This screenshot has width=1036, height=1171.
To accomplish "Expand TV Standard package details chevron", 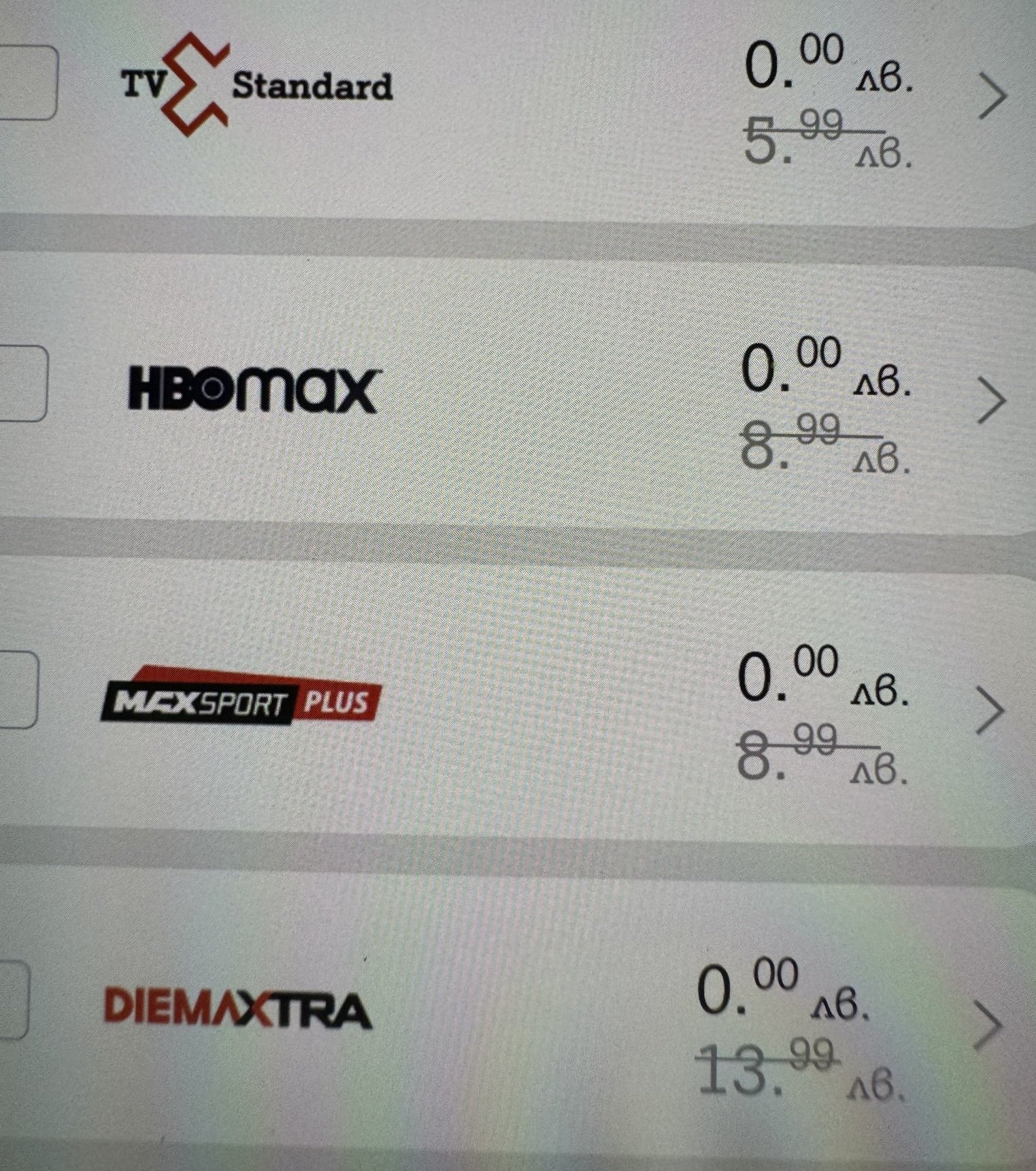I will 992,97.
